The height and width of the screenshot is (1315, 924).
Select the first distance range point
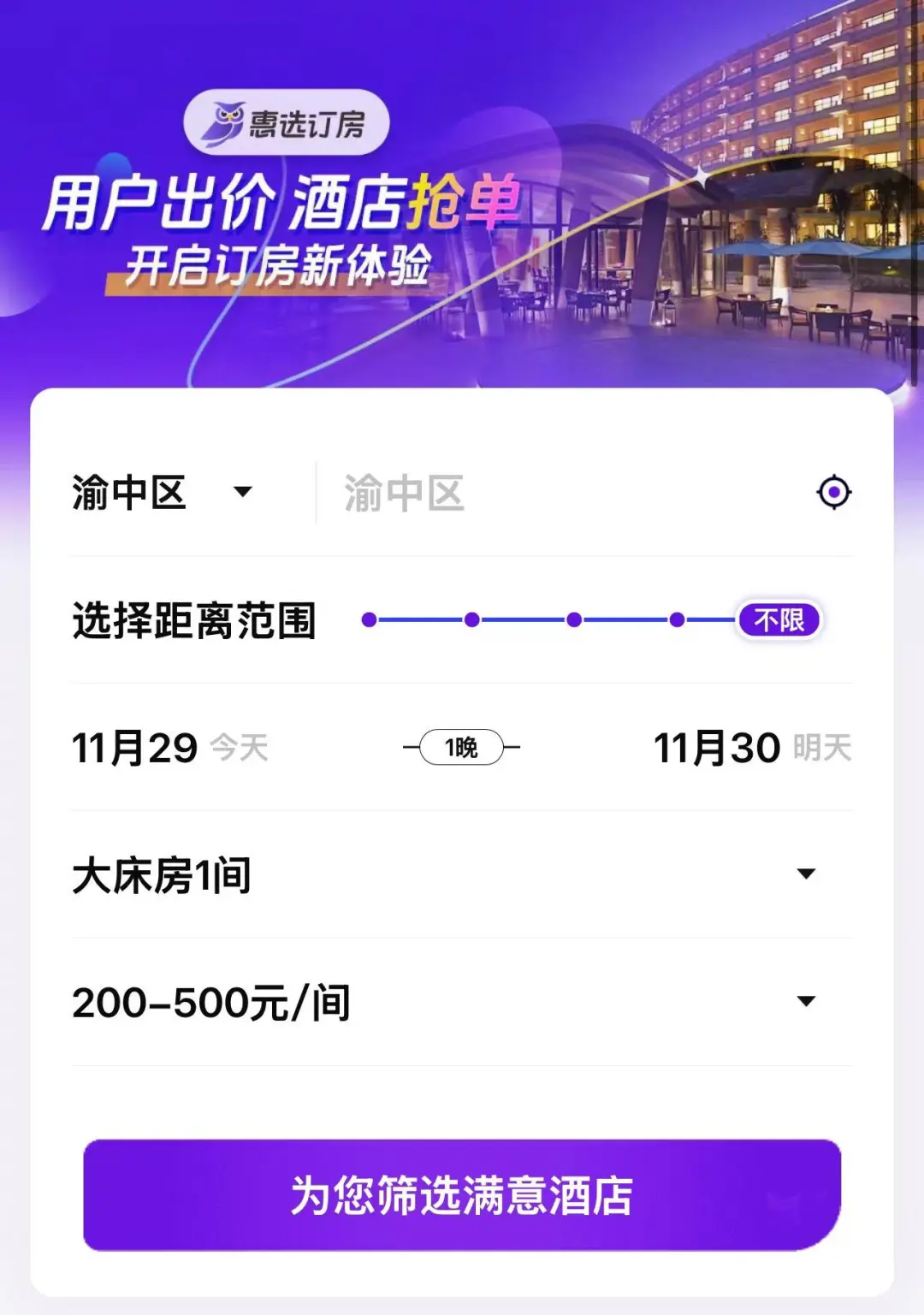(x=369, y=619)
